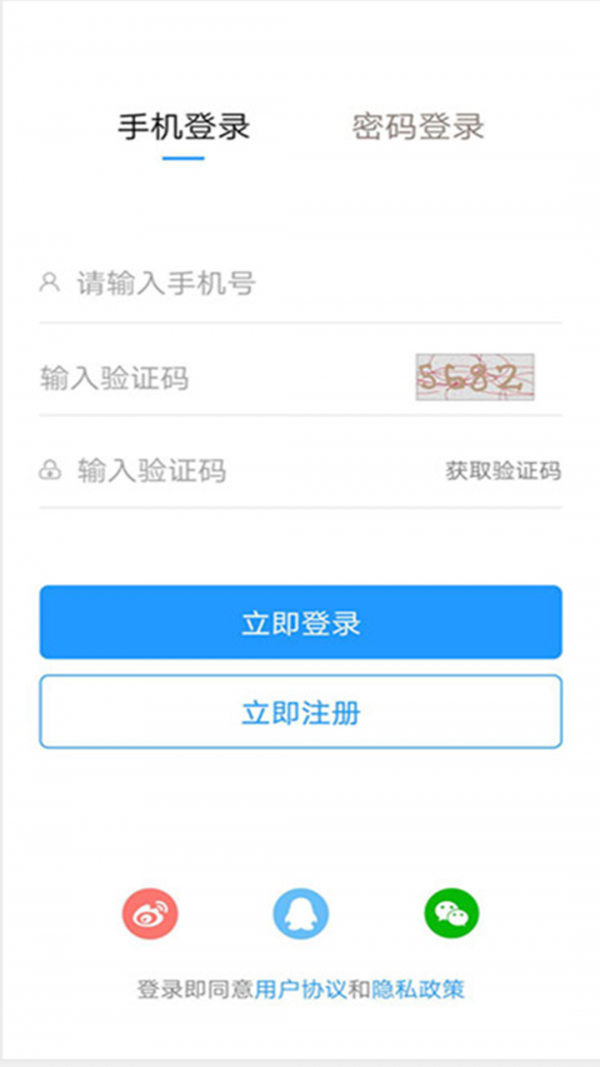This screenshot has width=600, height=1067.
Task: Select the 手机登录 tab
Action: [x=184, y=127]
